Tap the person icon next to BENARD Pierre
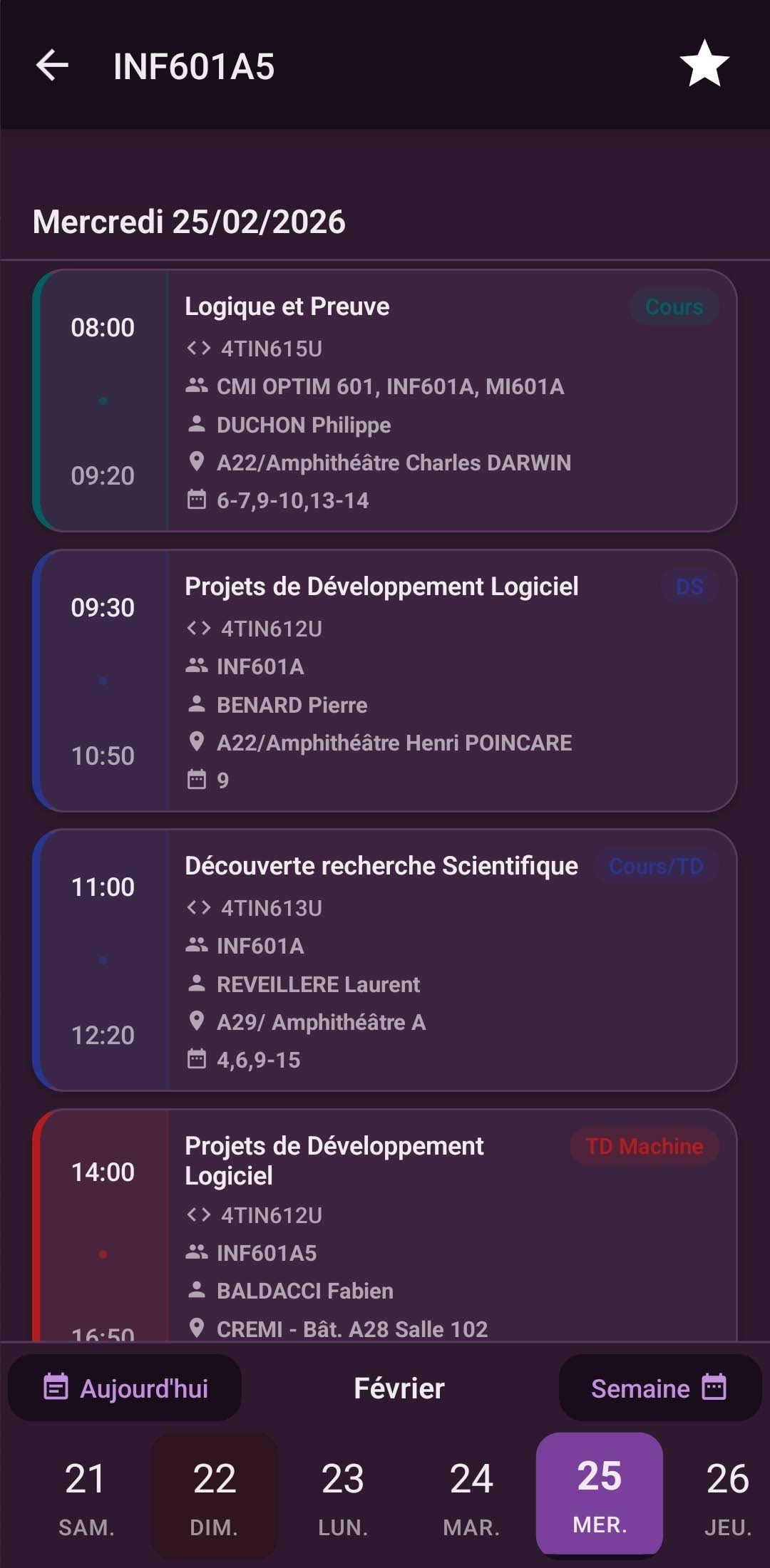The width and height of the screenshot is (770, 1568). click(x=195, y=705)
